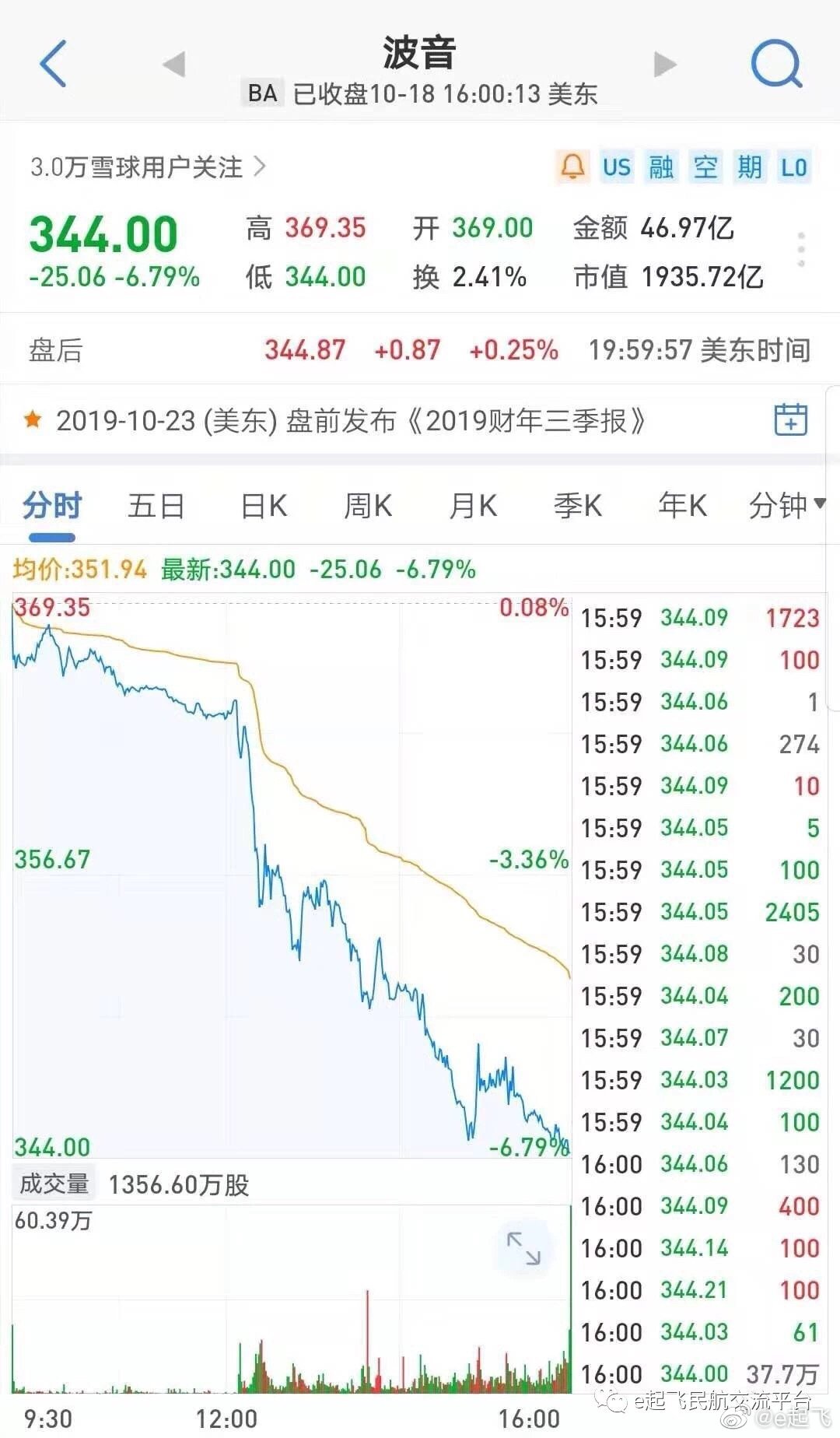
Task: Tap the back arrow to exit Boeing quote
Action: tap(51, 64)
